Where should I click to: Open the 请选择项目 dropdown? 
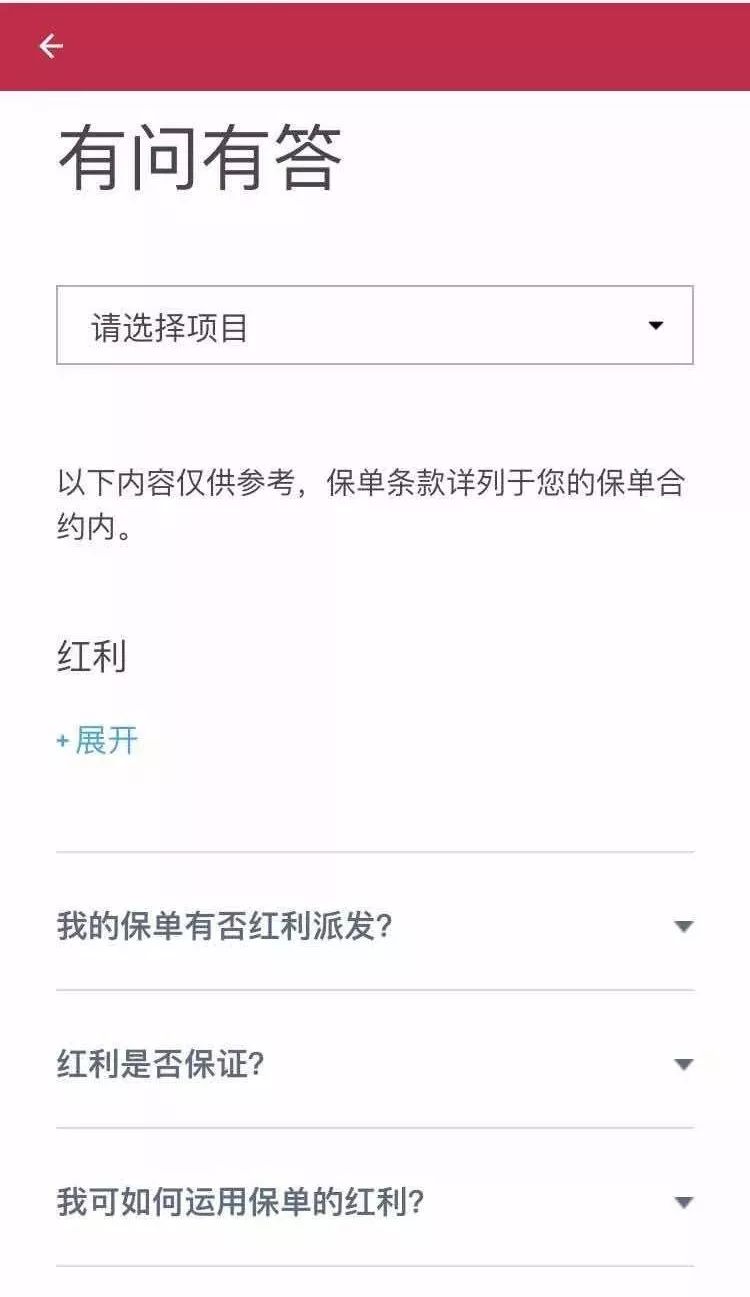tap(375, 323)
